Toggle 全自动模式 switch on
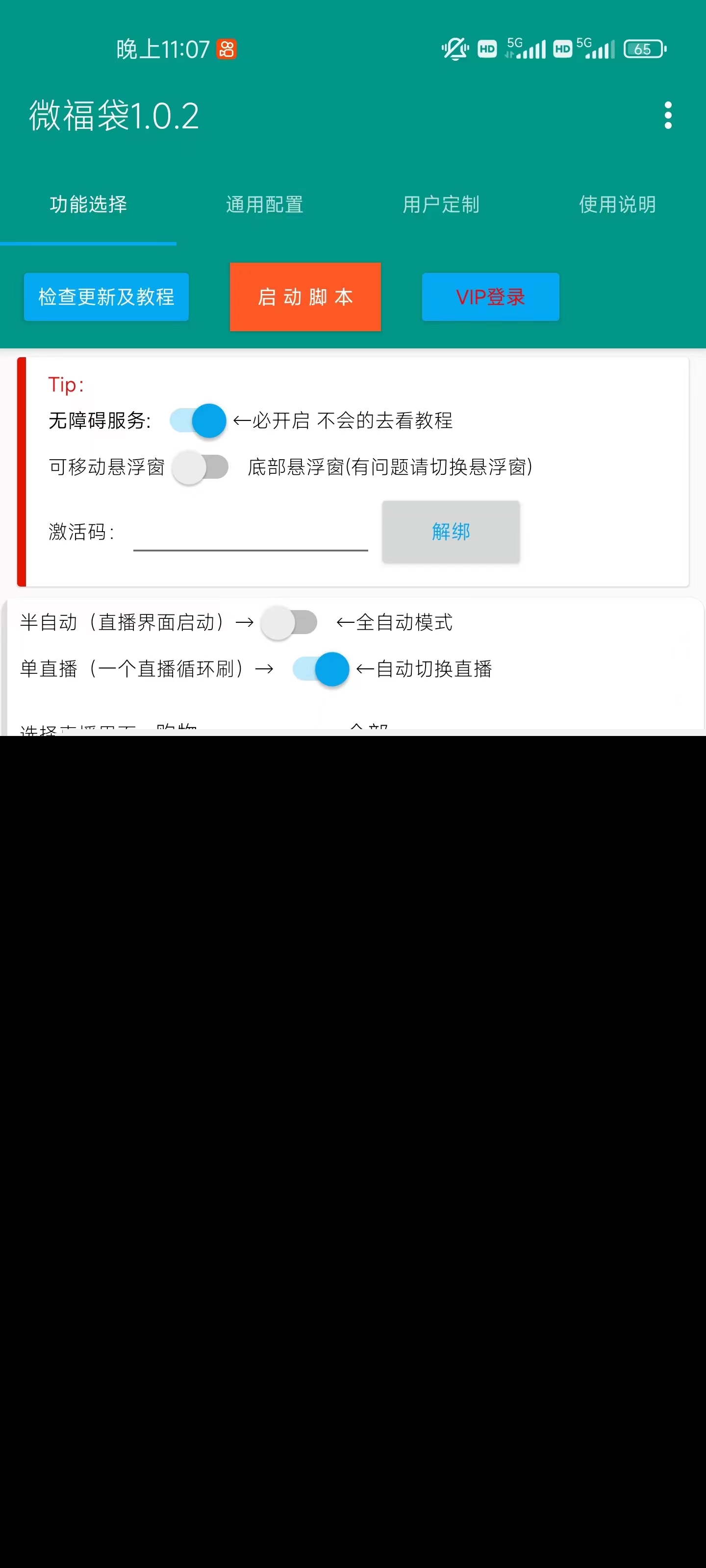Screen dimensions: 706x1568 [x=289, y=623]
